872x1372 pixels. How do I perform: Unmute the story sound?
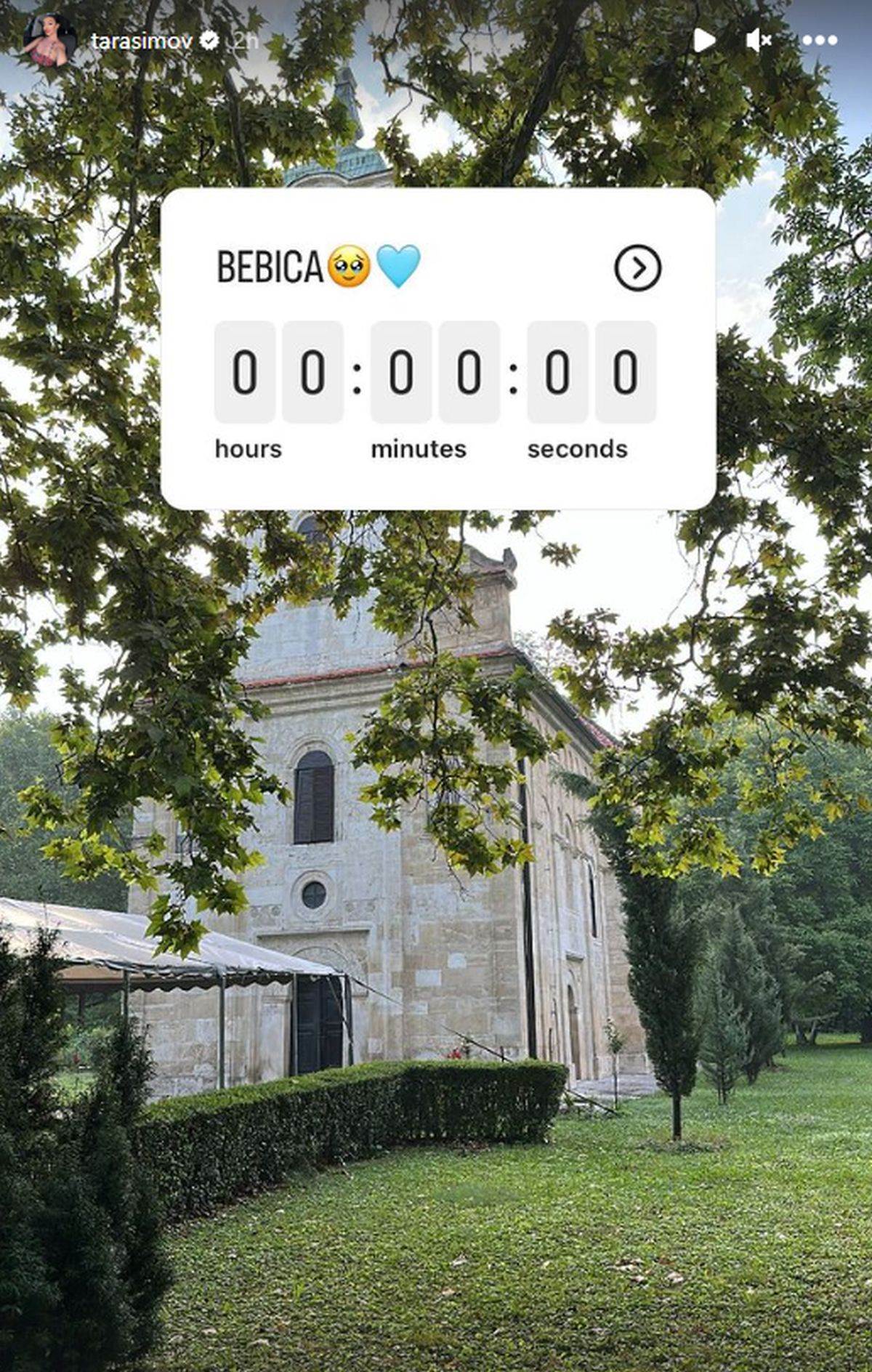759,41
